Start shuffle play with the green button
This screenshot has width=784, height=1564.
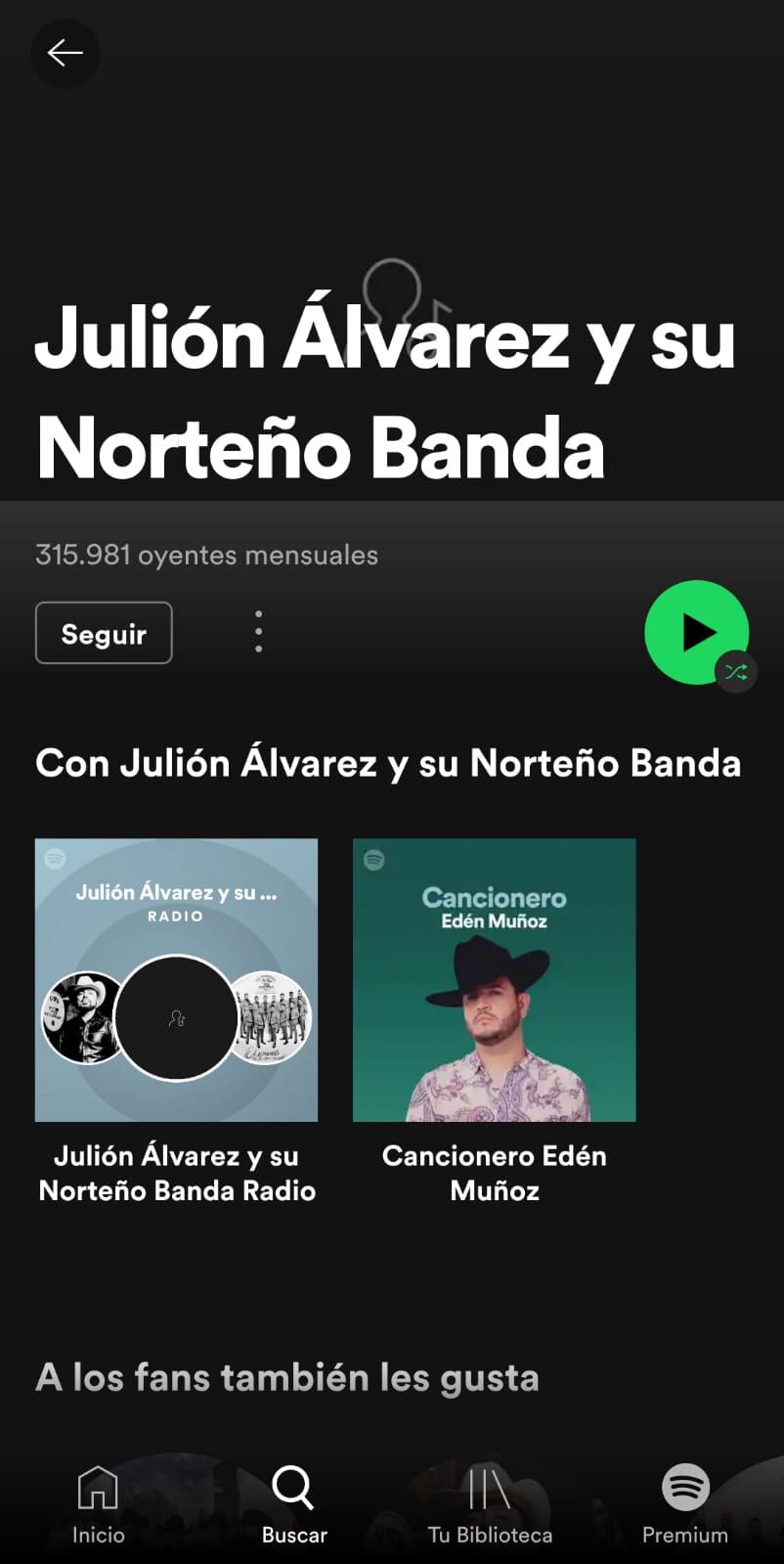(x=696, y=633)
